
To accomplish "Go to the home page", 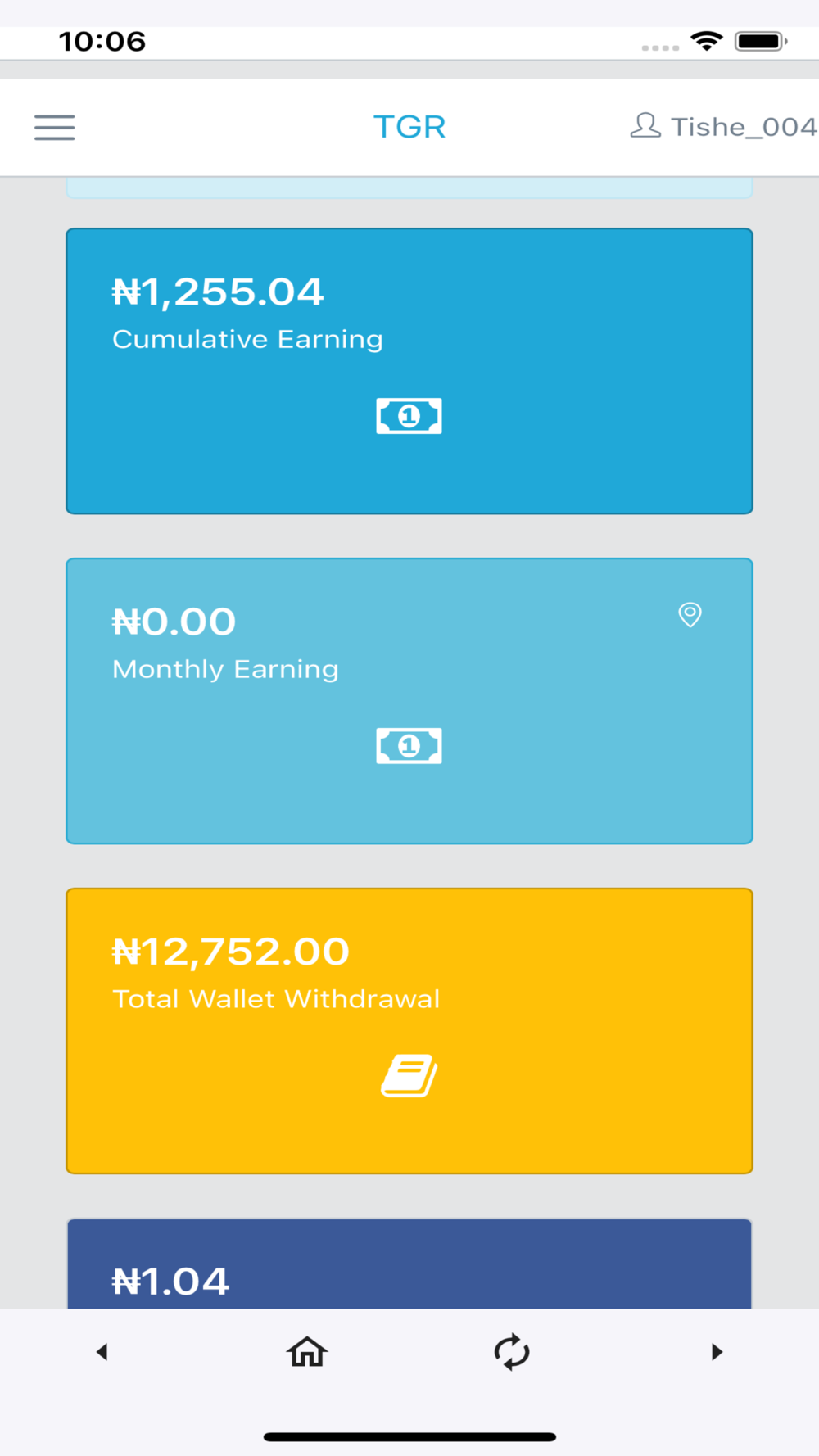I will (307, 1352).
